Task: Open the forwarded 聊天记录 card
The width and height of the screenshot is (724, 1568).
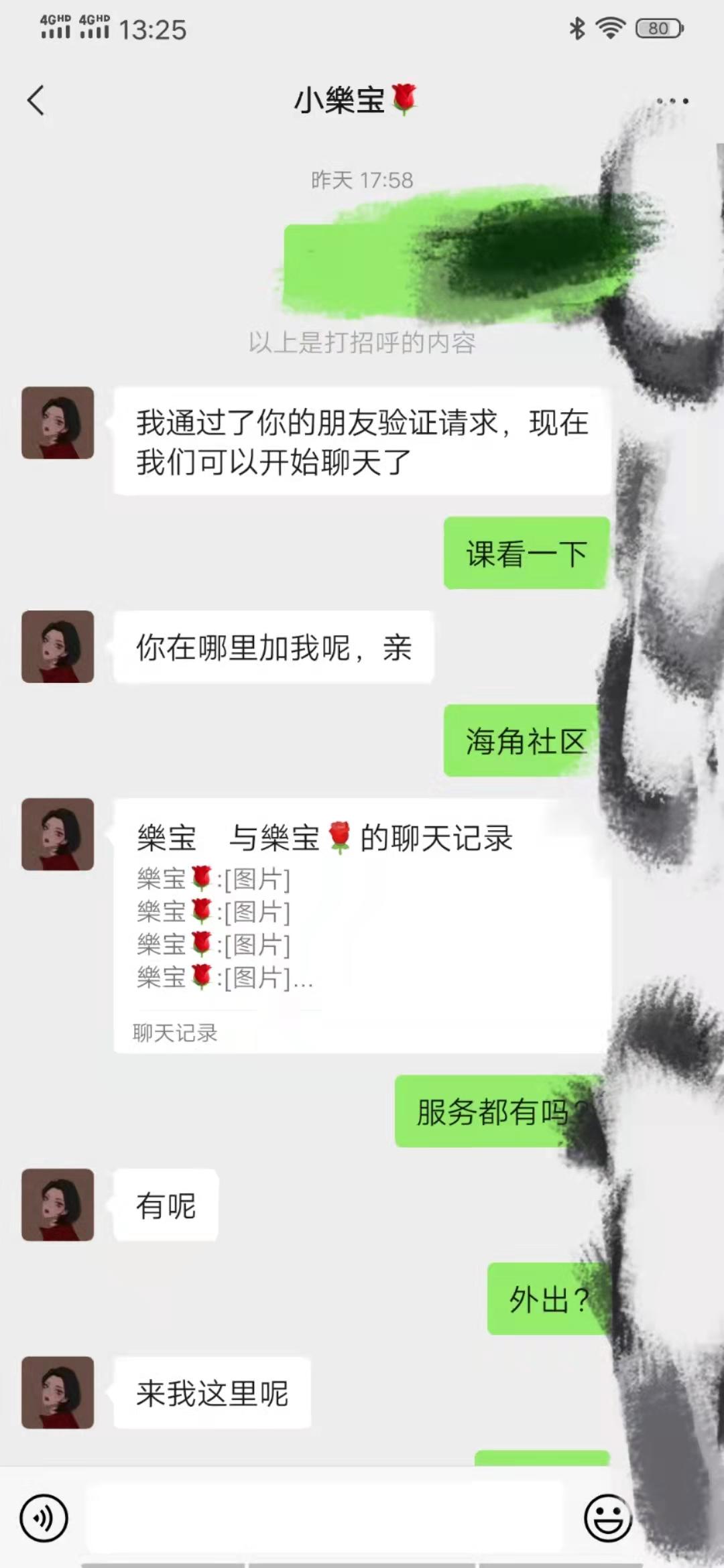Action: tap(362, 925)
